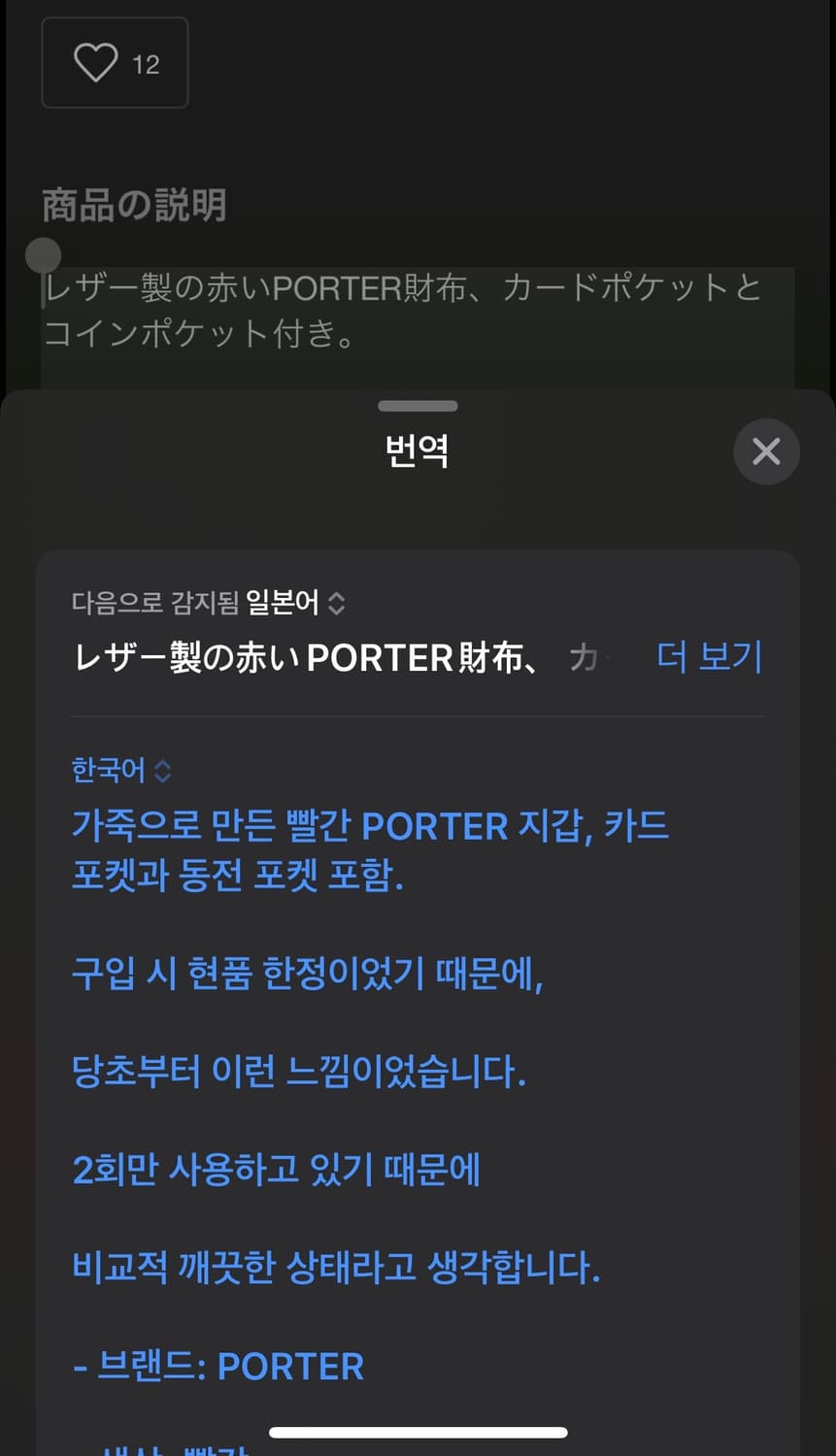Tap the home indicator bar at bottom
Screen dimensions: 836x1456
pos(417,1431)
